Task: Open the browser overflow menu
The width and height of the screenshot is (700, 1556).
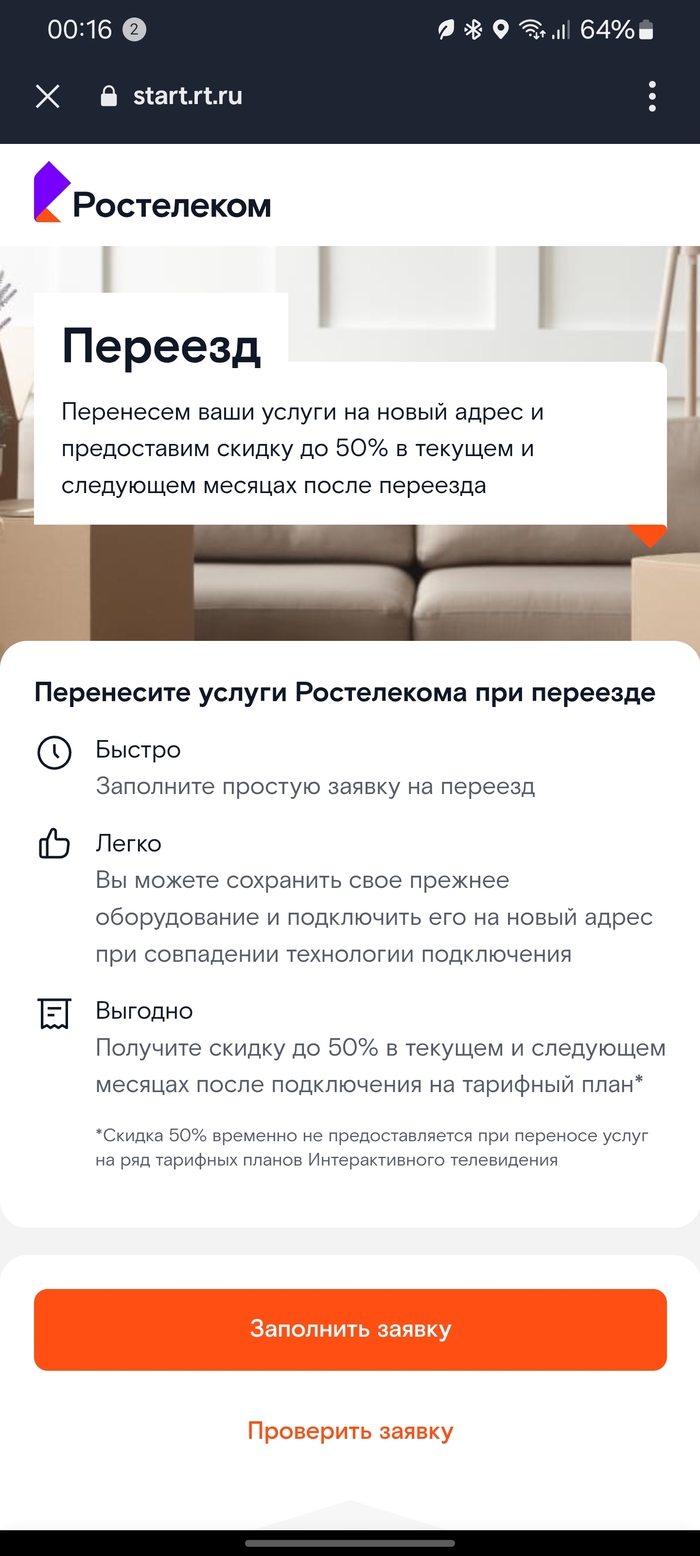Action: (652, 96)
